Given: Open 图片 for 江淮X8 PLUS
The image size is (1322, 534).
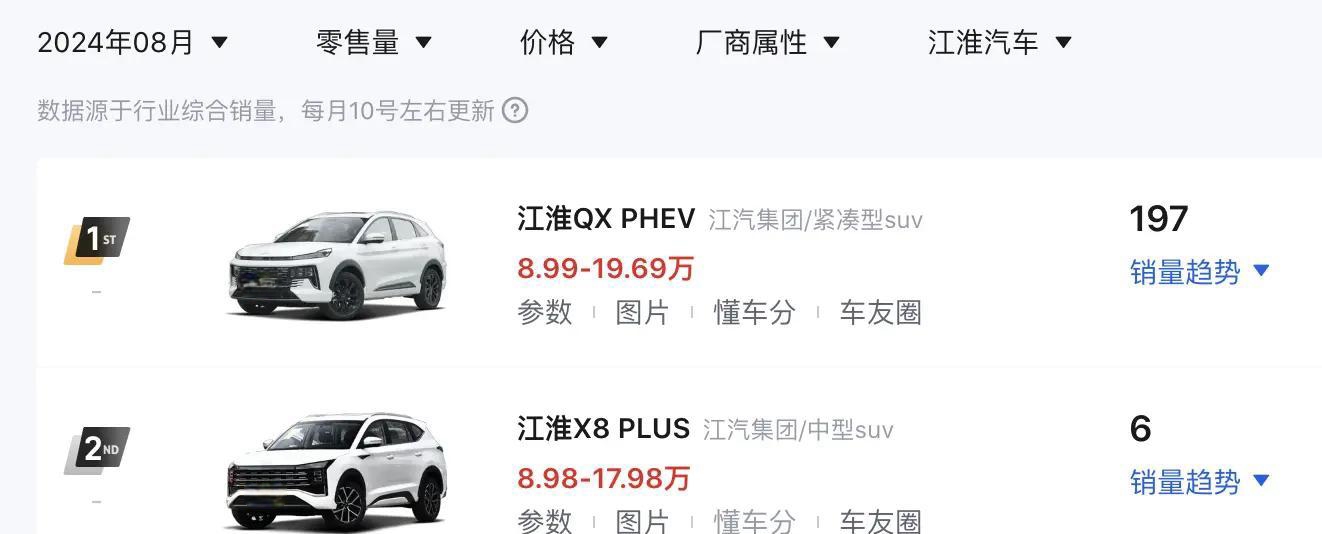Looking at the screenshot, I should point(642,520).
